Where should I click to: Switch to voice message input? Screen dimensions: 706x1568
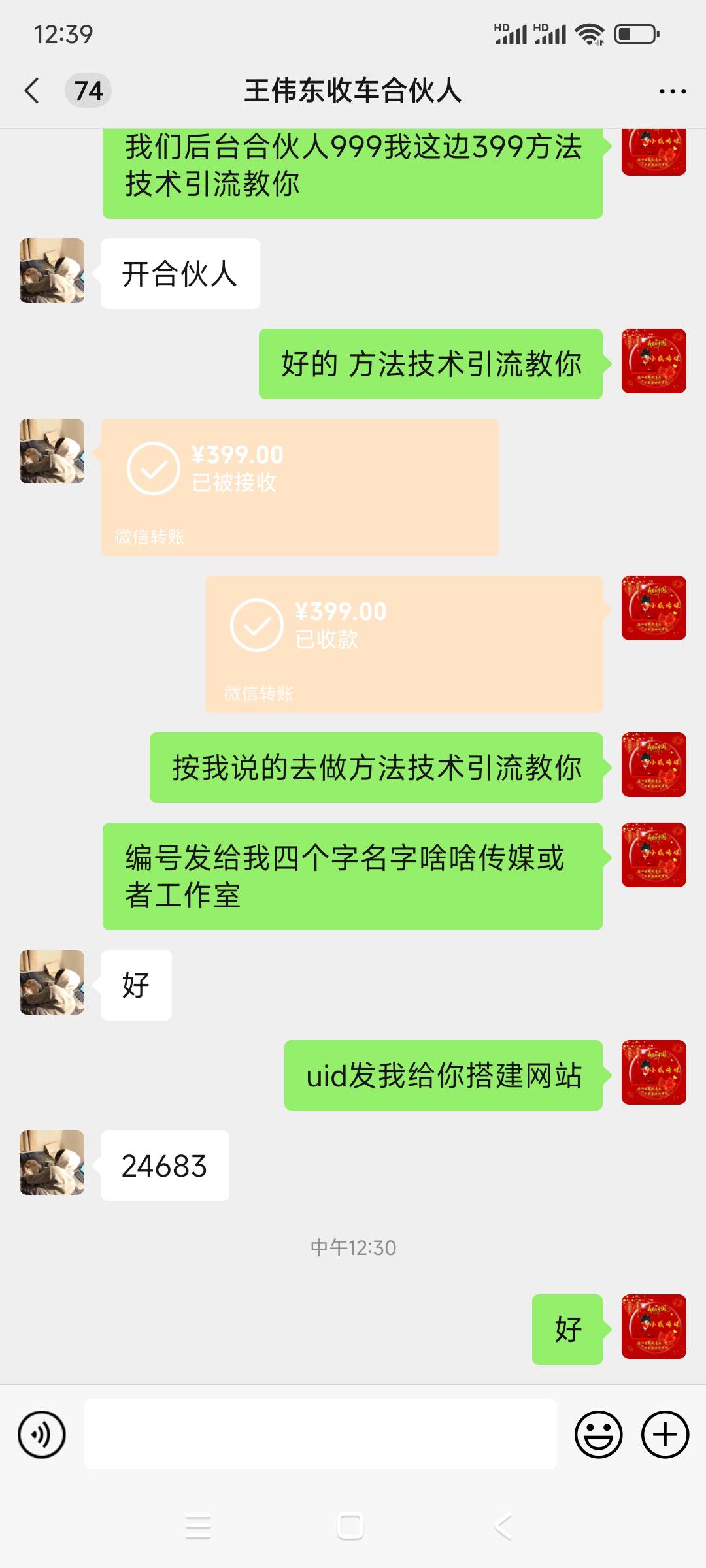coord(42,1435)
